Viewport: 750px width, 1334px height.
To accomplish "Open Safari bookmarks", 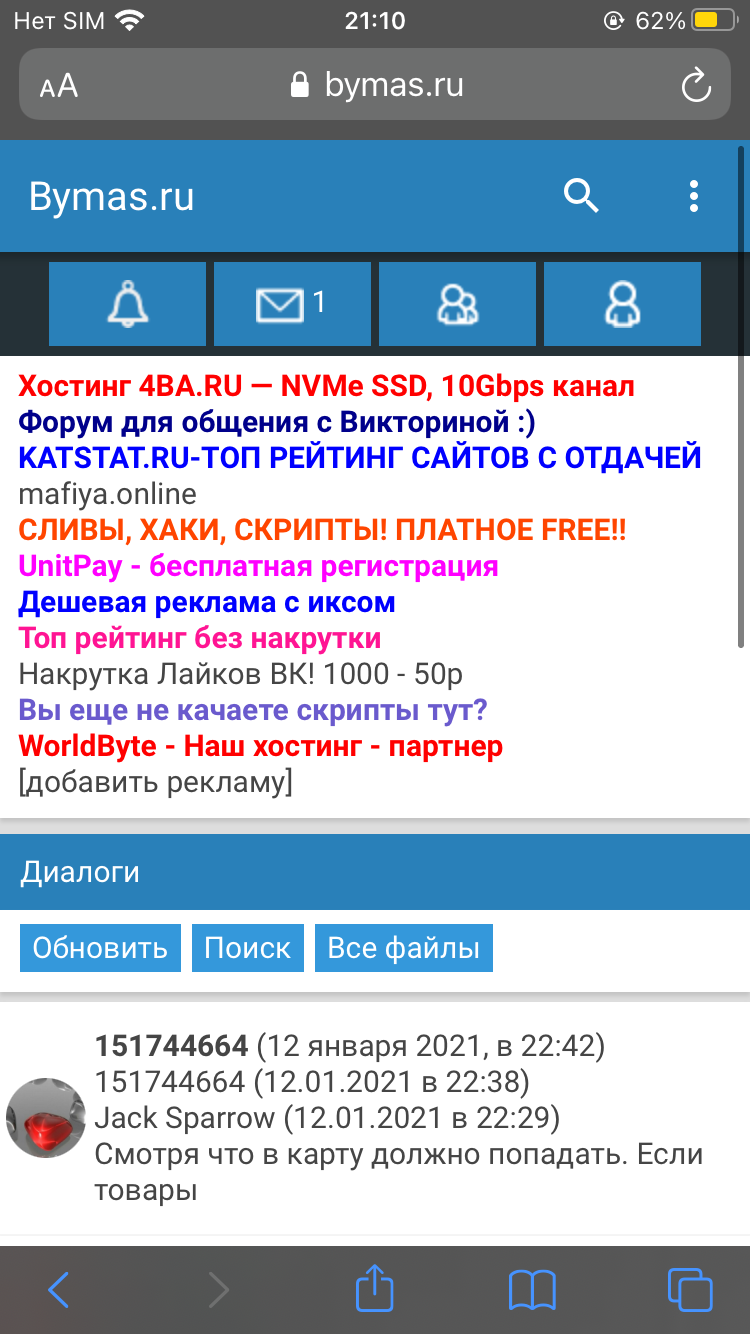I will [532, 1290].
